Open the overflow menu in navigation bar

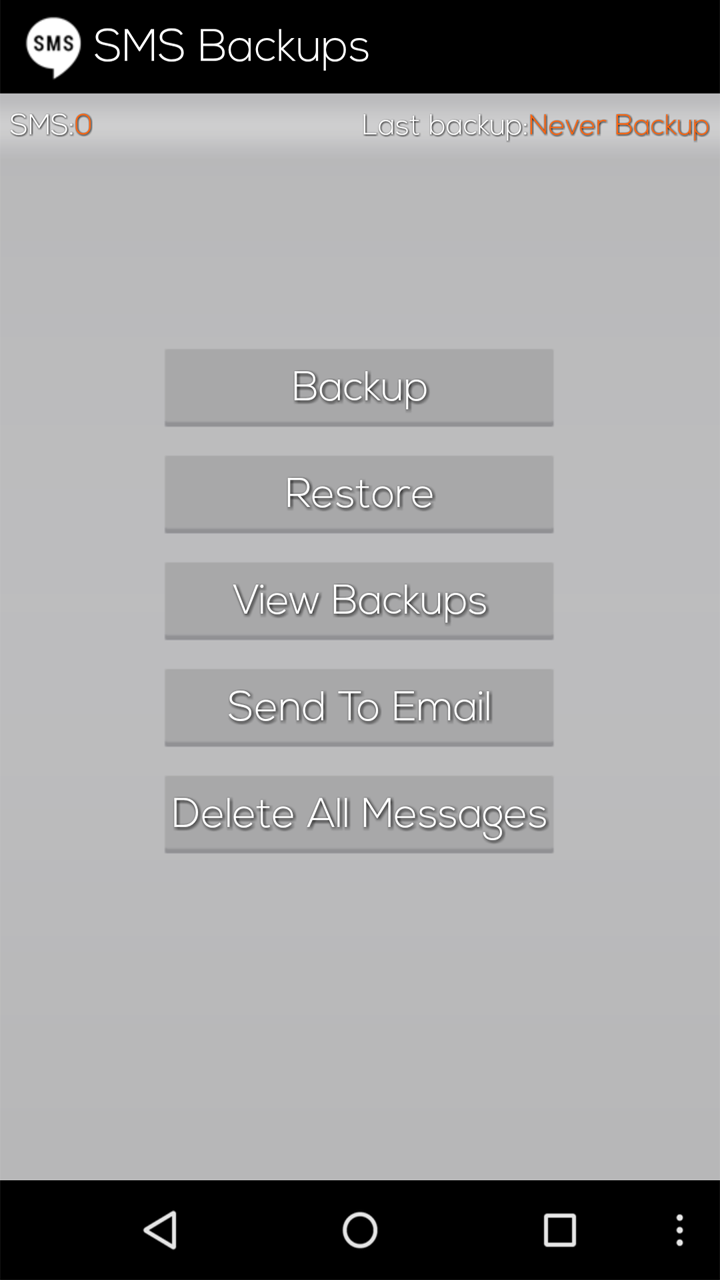pos(679,1230)
